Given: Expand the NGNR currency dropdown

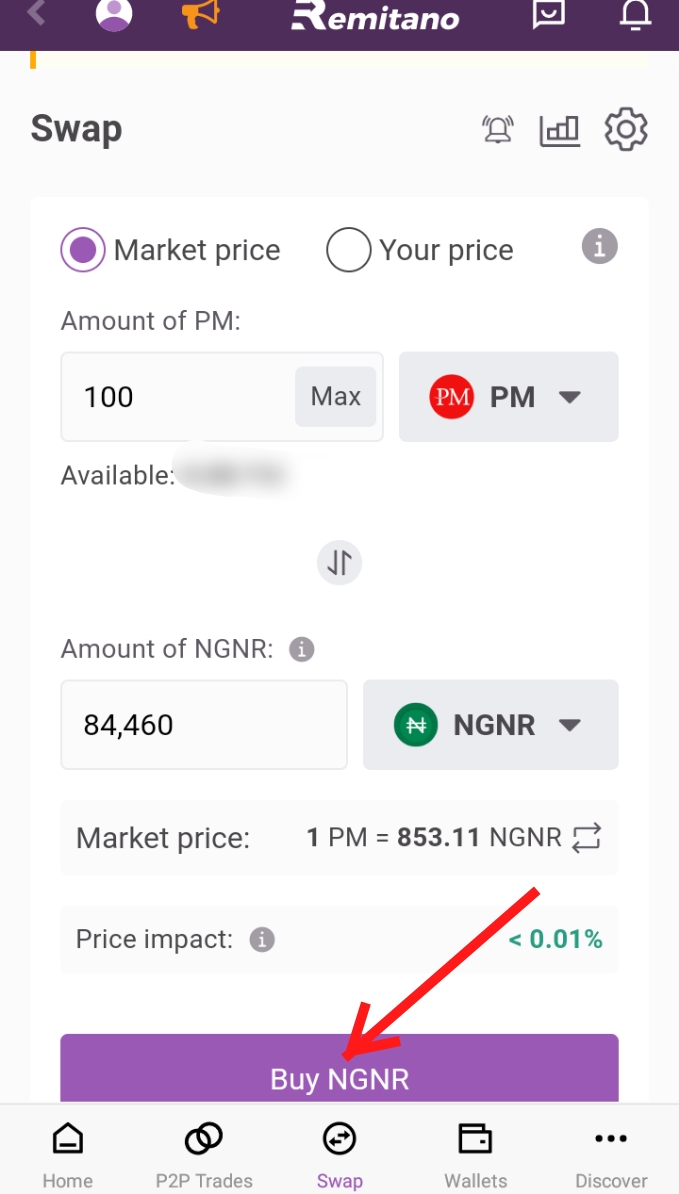Looking at the screenshot, I should [490, 725].
